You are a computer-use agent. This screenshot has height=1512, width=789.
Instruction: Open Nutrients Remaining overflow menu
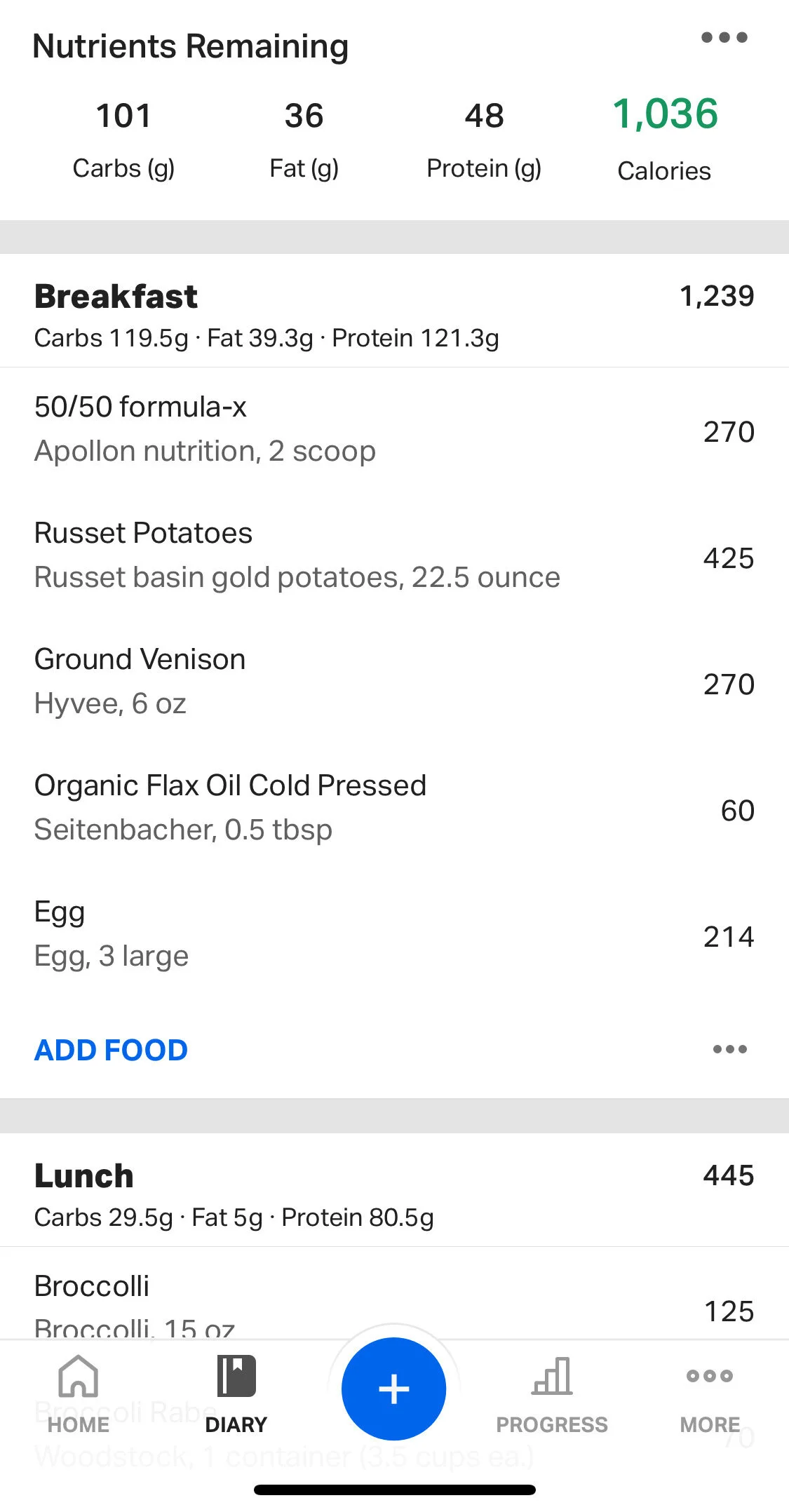coord(724,38)
